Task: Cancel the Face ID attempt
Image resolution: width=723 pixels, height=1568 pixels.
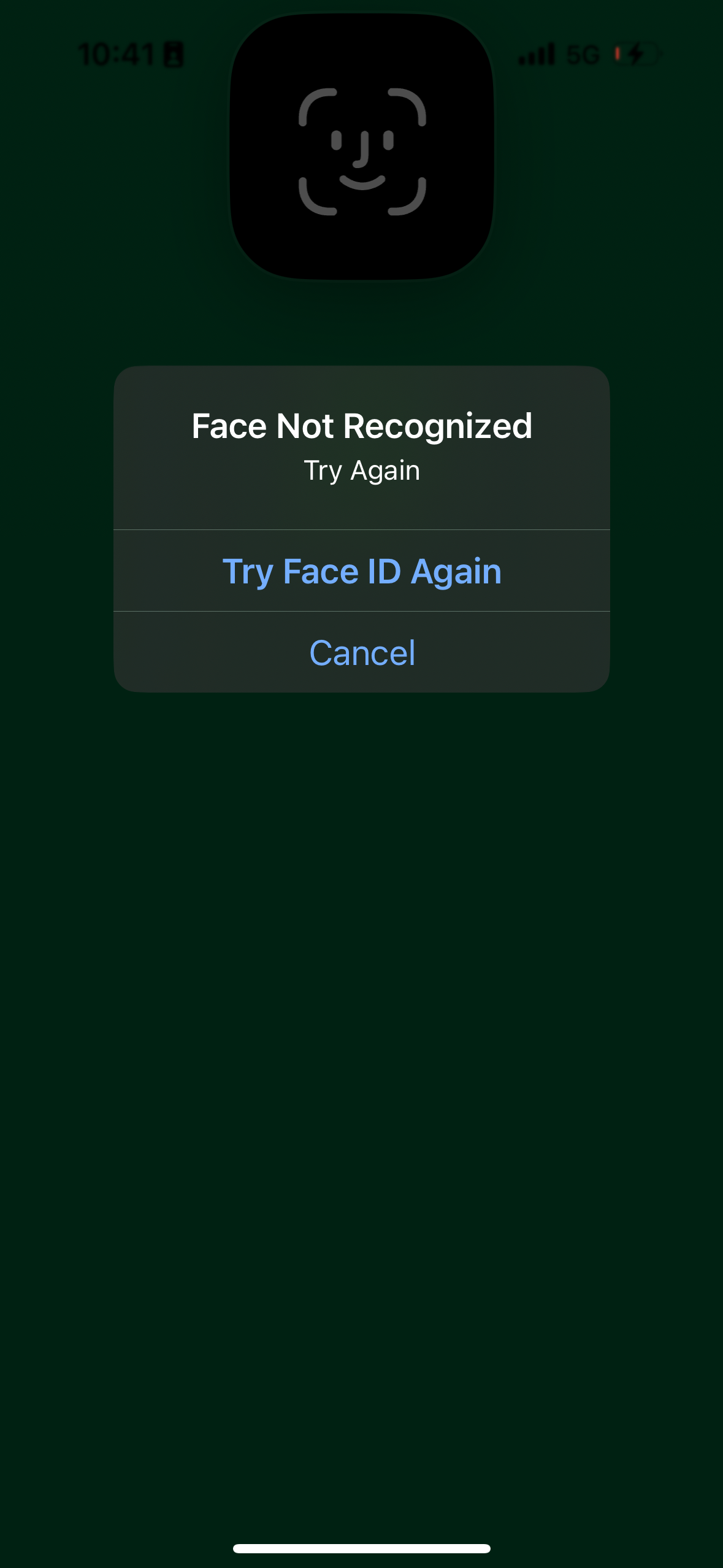Action: tap(362, 652)
